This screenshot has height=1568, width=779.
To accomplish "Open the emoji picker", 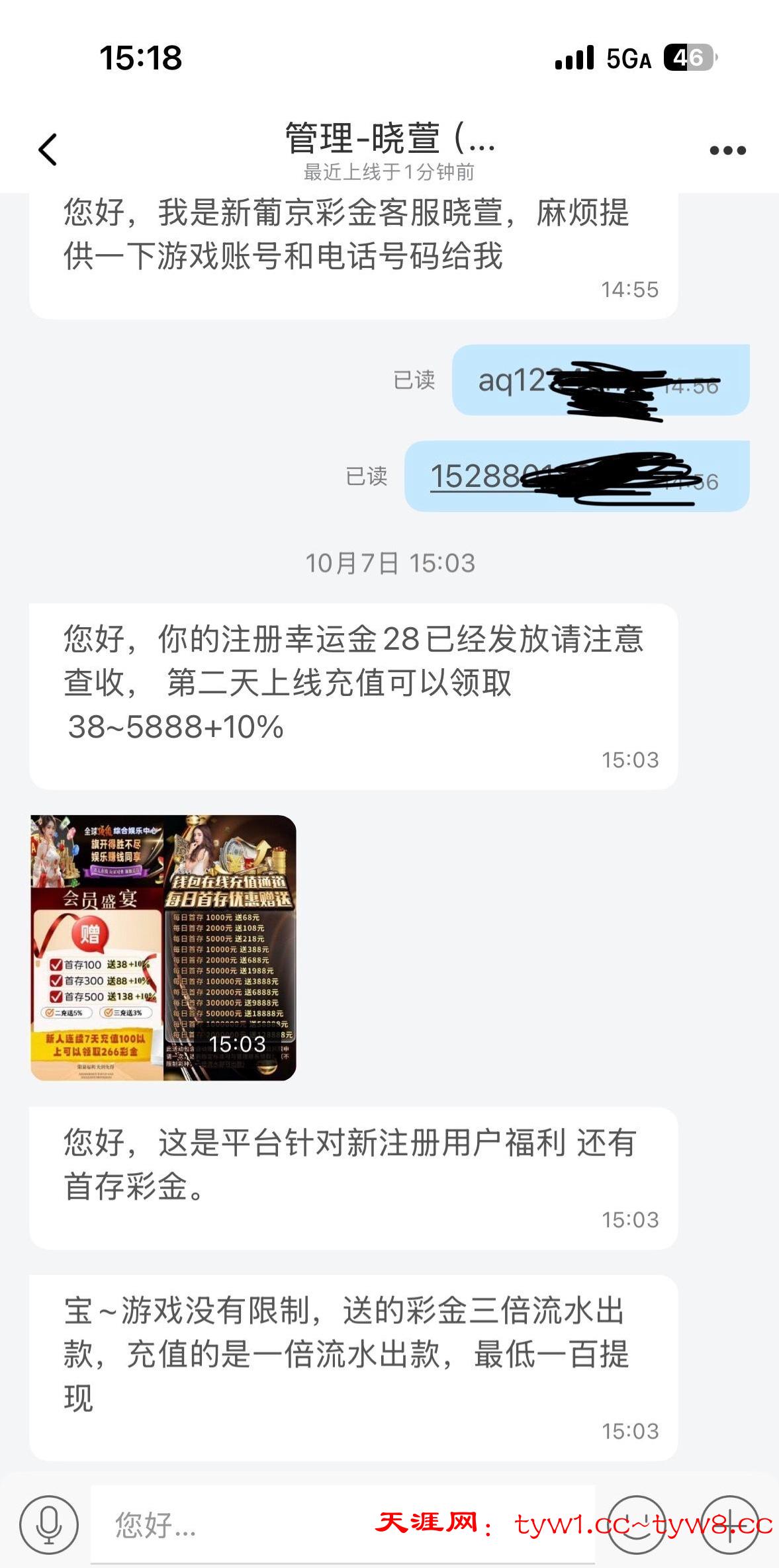I will 636,1524.
